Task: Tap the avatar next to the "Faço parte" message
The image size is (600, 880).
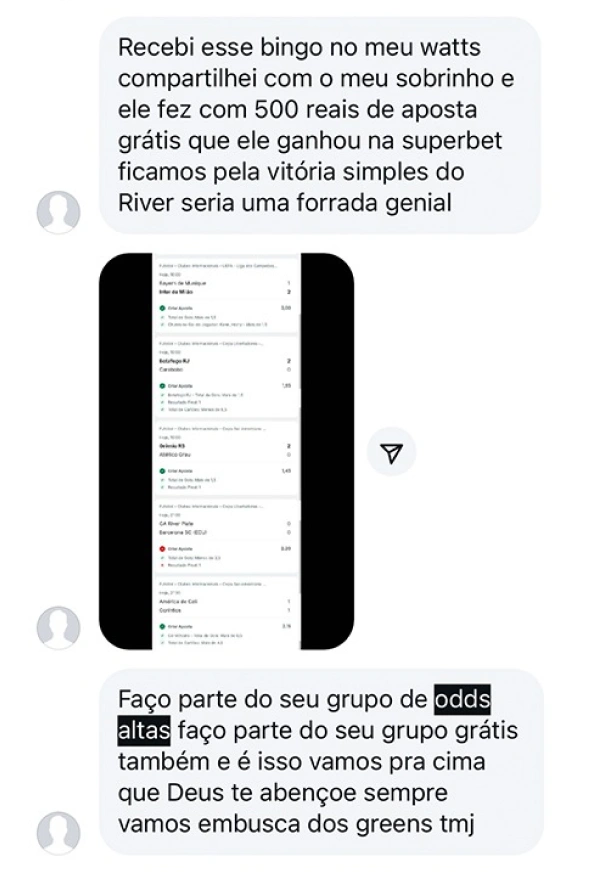Action: [x=58, y=832]
